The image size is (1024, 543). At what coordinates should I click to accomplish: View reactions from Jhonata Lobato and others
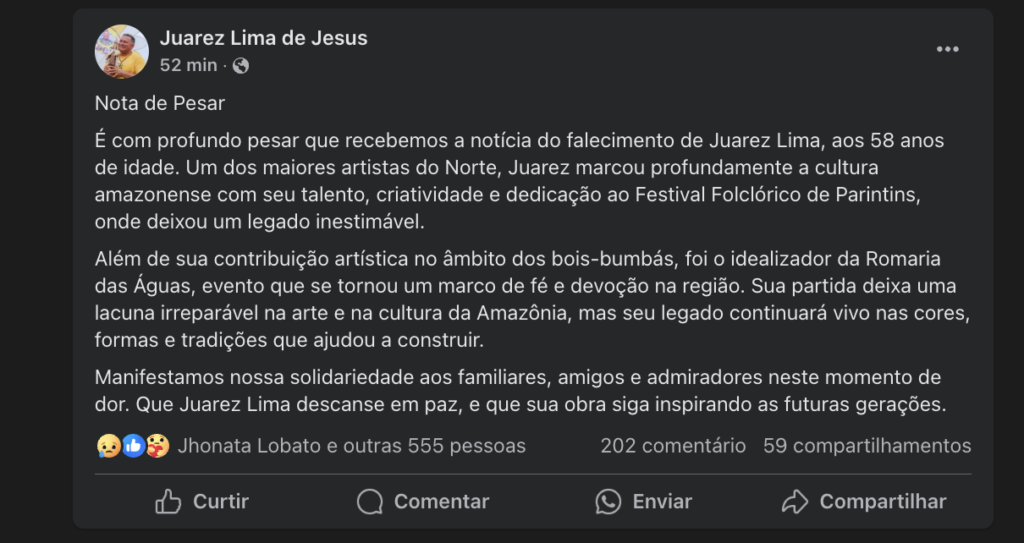[x=351, y=446]
